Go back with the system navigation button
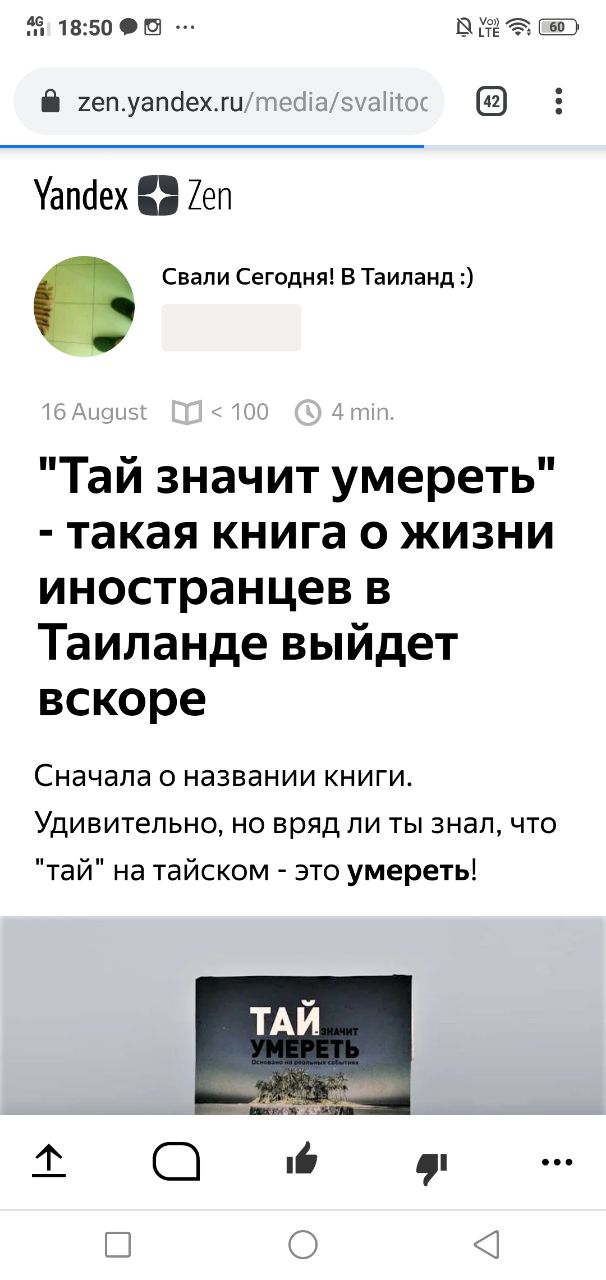The width and height of the screenshot is (606, 1280). 487,1244
